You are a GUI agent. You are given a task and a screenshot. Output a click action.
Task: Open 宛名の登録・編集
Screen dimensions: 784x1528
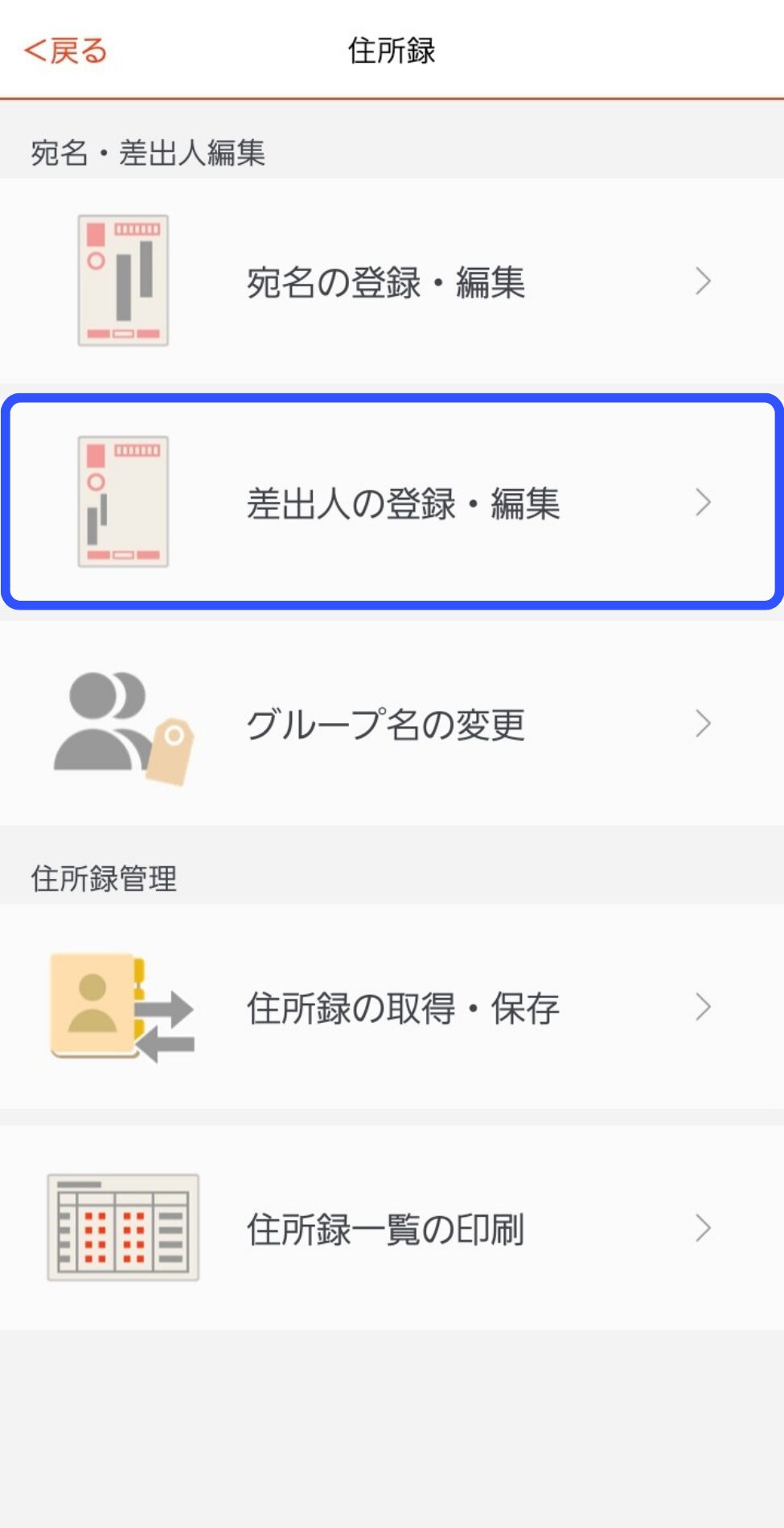pos(392,281)
